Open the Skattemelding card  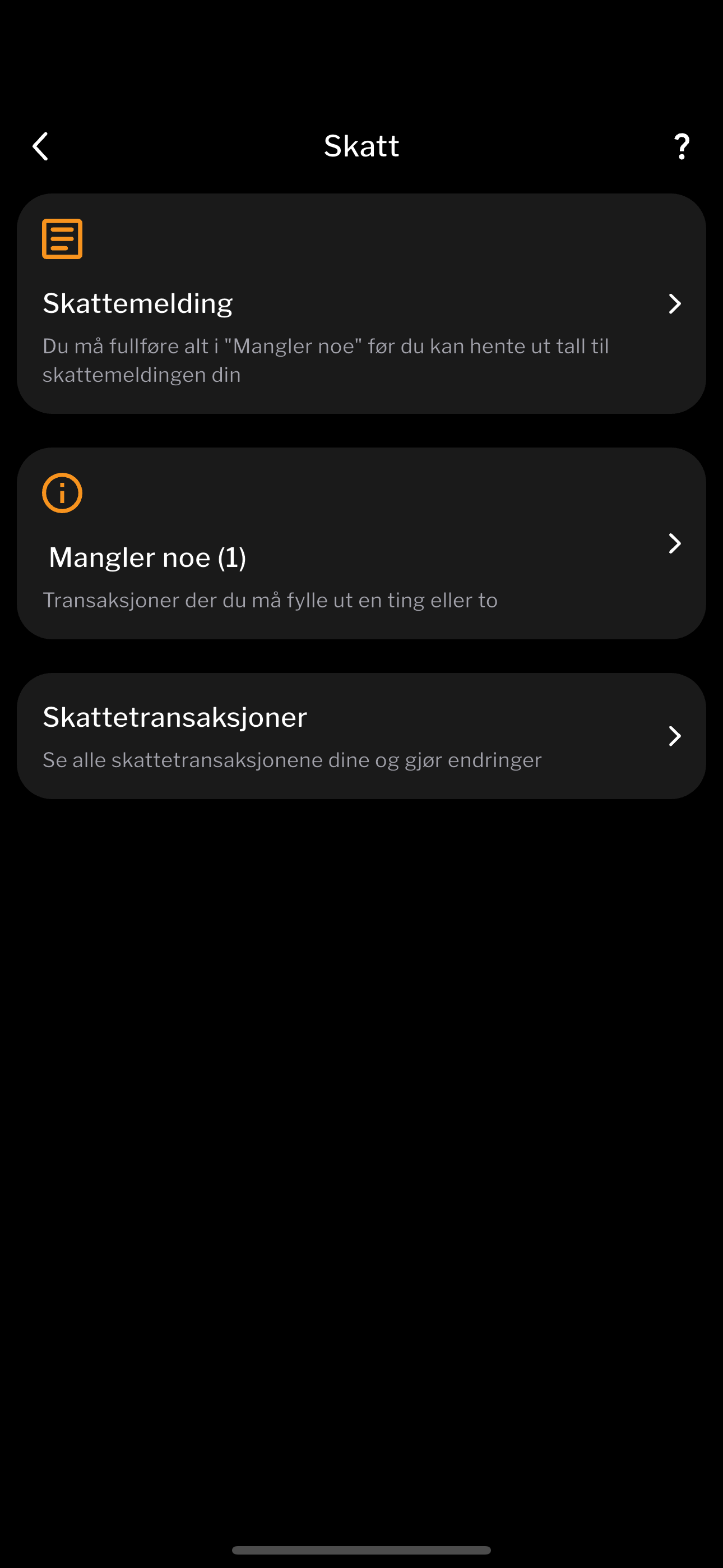(x=361, y=304)
